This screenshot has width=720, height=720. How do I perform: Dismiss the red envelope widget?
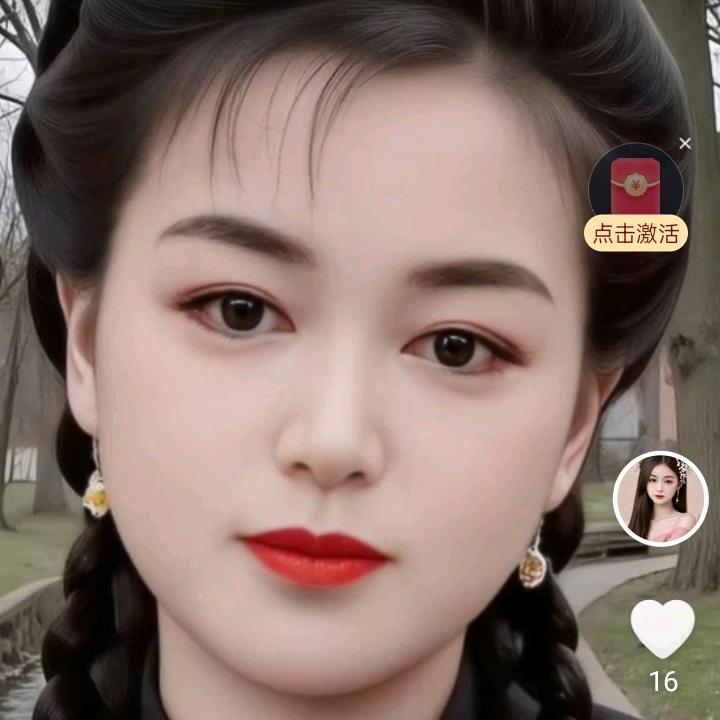click(x=685, y=144)
